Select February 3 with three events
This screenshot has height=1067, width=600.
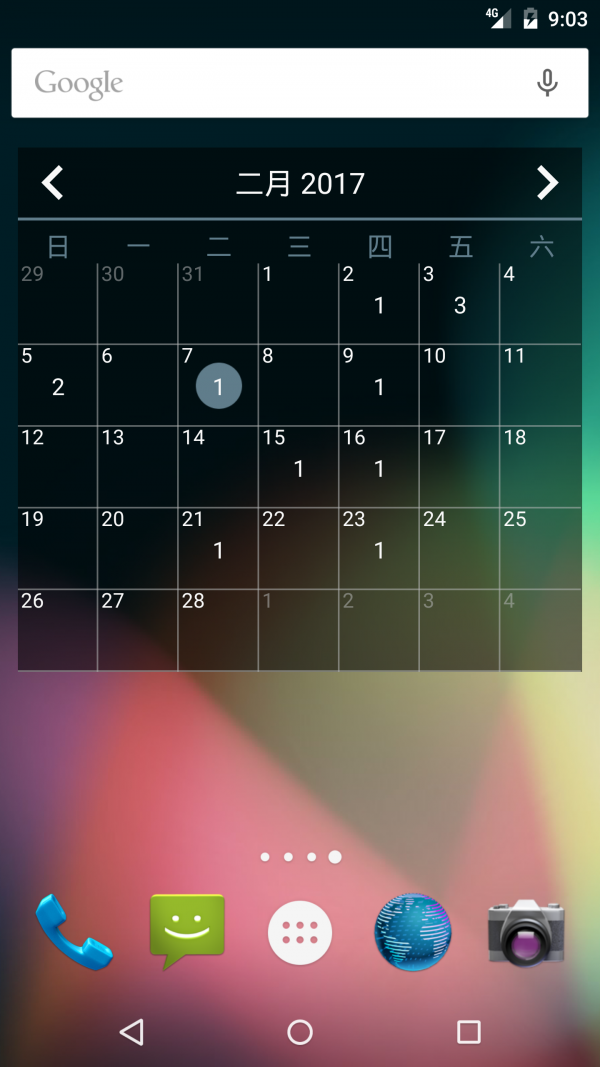tap(459, 304)
